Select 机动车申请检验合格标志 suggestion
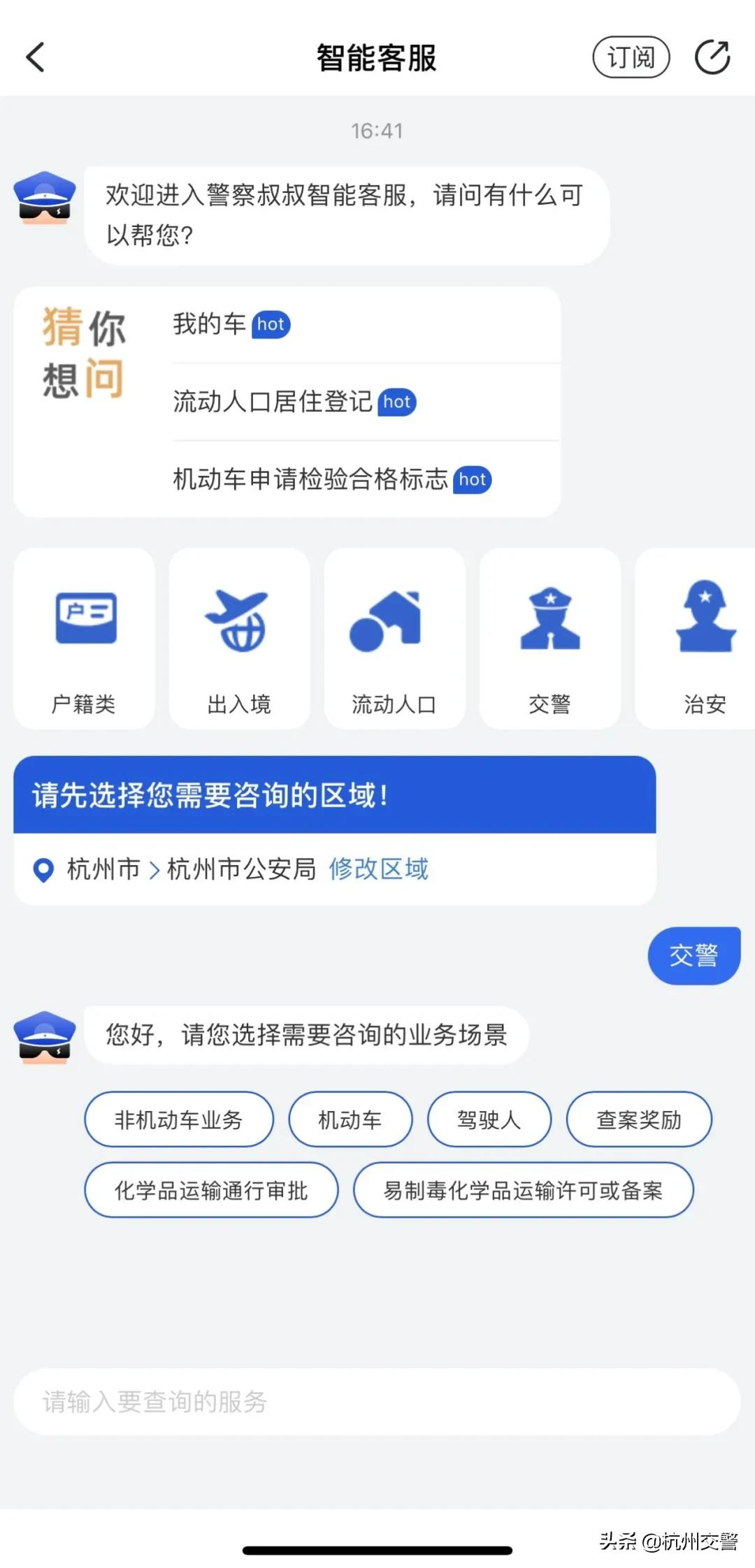Screen dimensions: 755x1568 [310, 480]
